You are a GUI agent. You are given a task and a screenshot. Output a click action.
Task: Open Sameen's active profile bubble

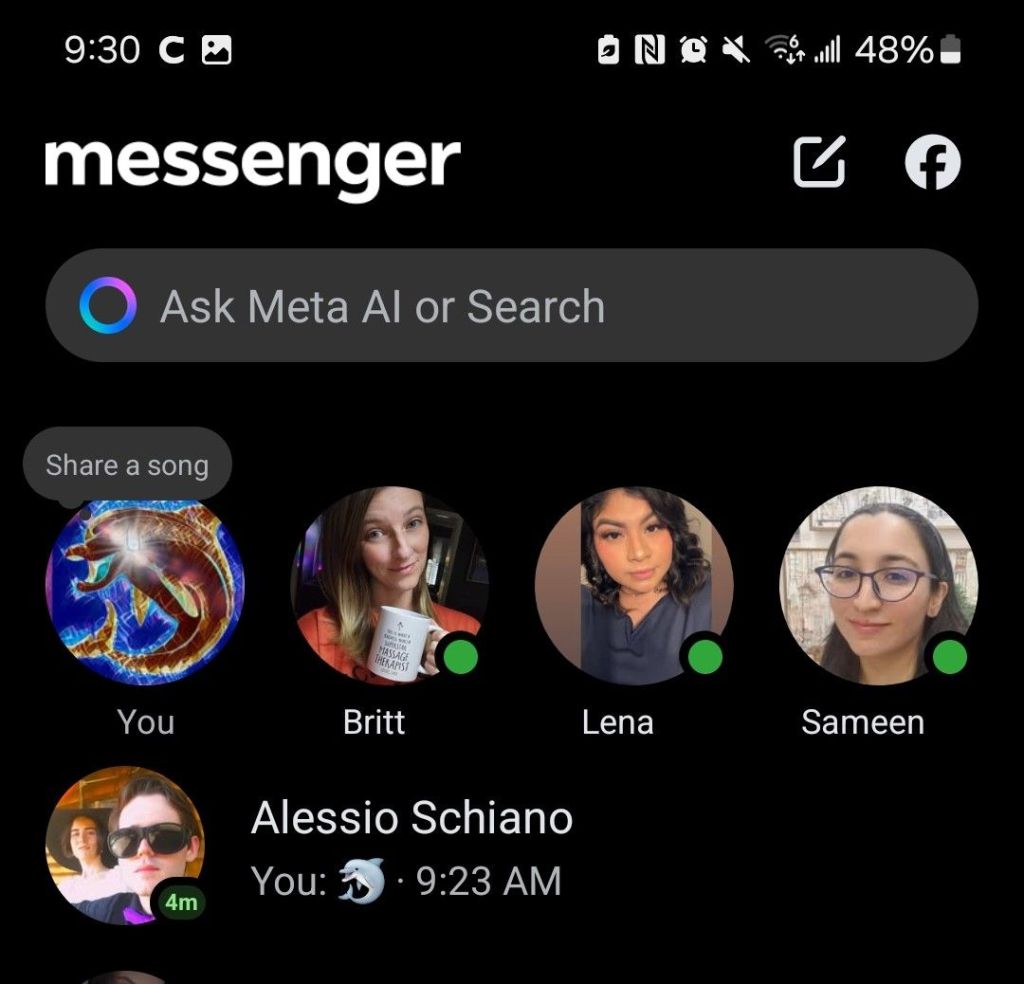[877, 587]
